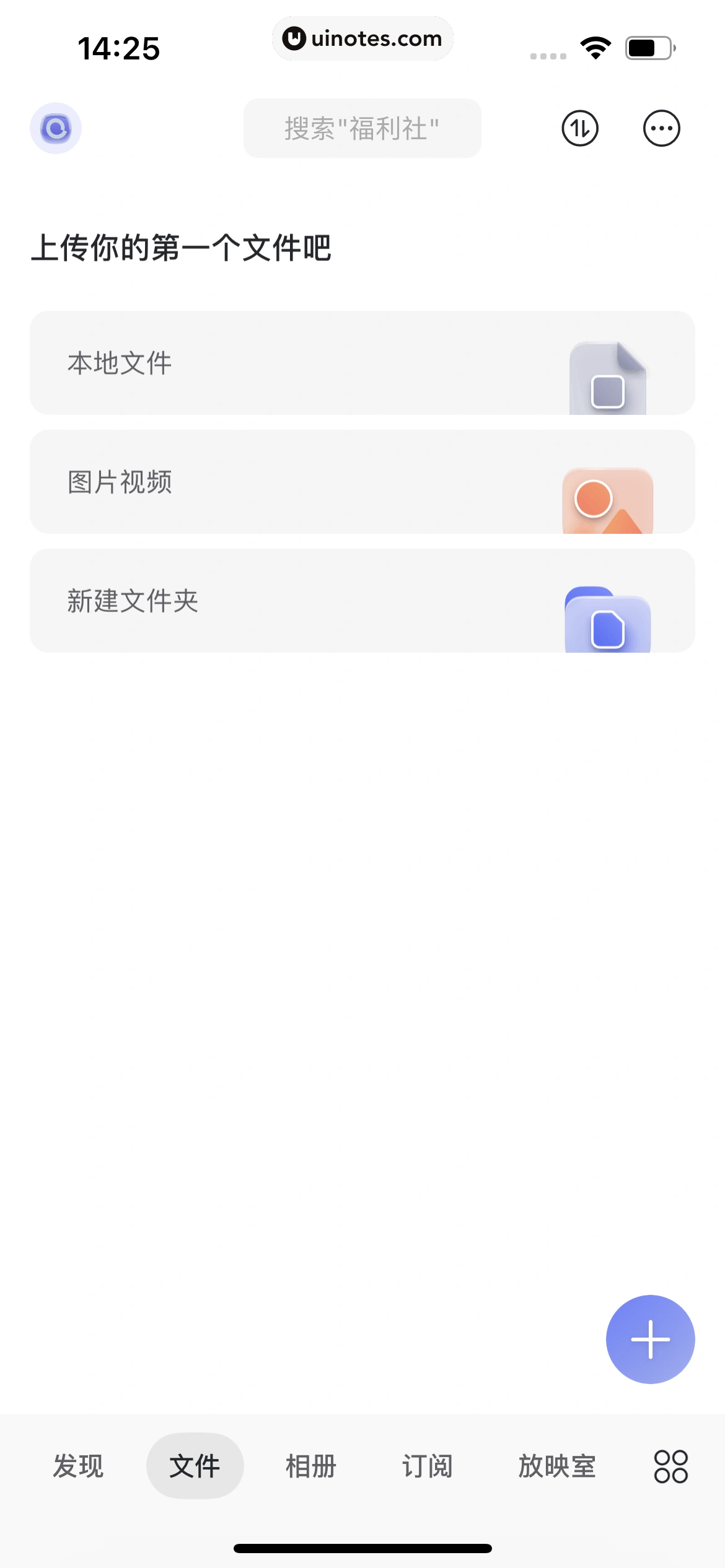This screenshot has height=1568, width=725.
Task: Focus the 搜索"福利社" search field
Action: coord(362,128)
